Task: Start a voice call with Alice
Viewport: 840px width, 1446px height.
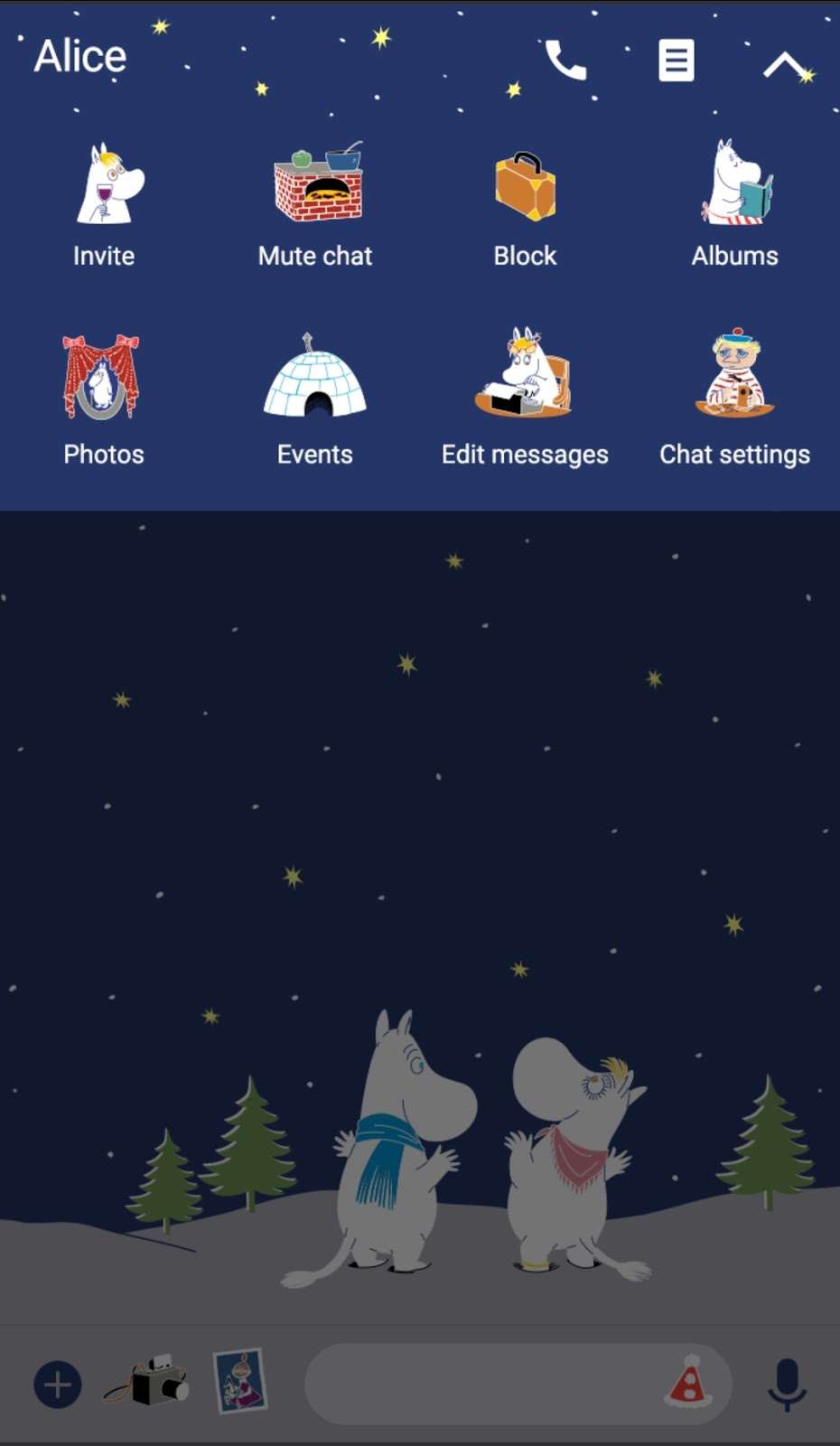Action: [x=566, y=61]
